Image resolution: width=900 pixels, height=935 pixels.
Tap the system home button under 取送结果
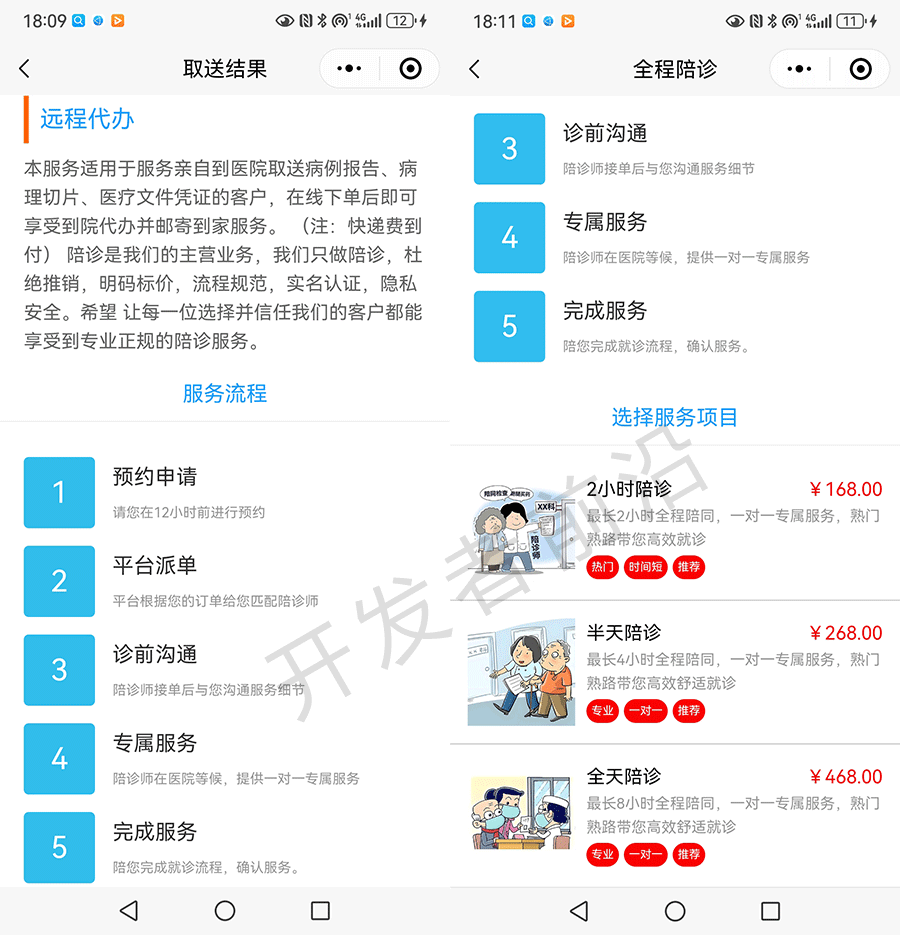coord(225,911)
